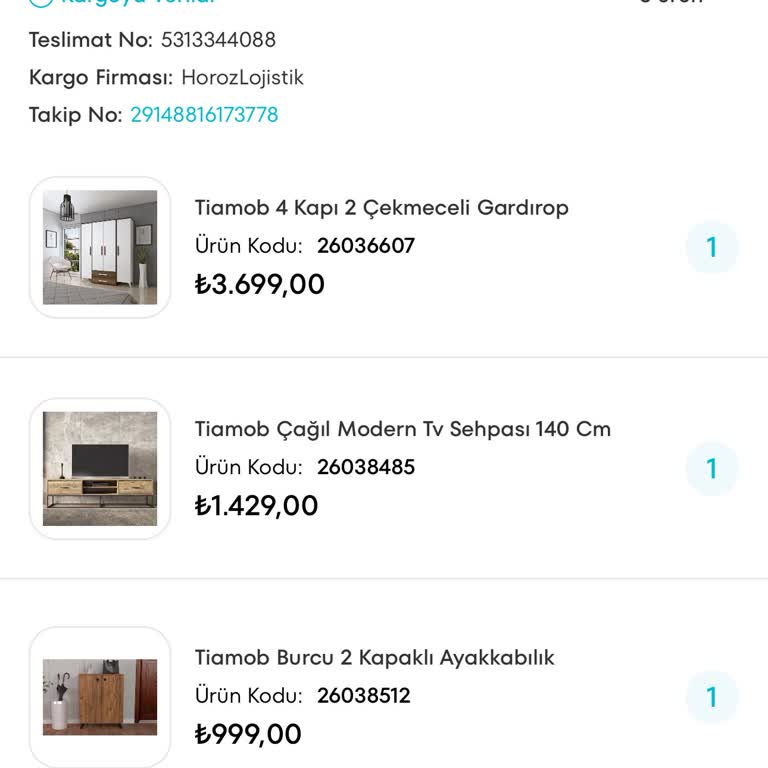
Task: View the wardrobe product image
Action: [100, 247]
